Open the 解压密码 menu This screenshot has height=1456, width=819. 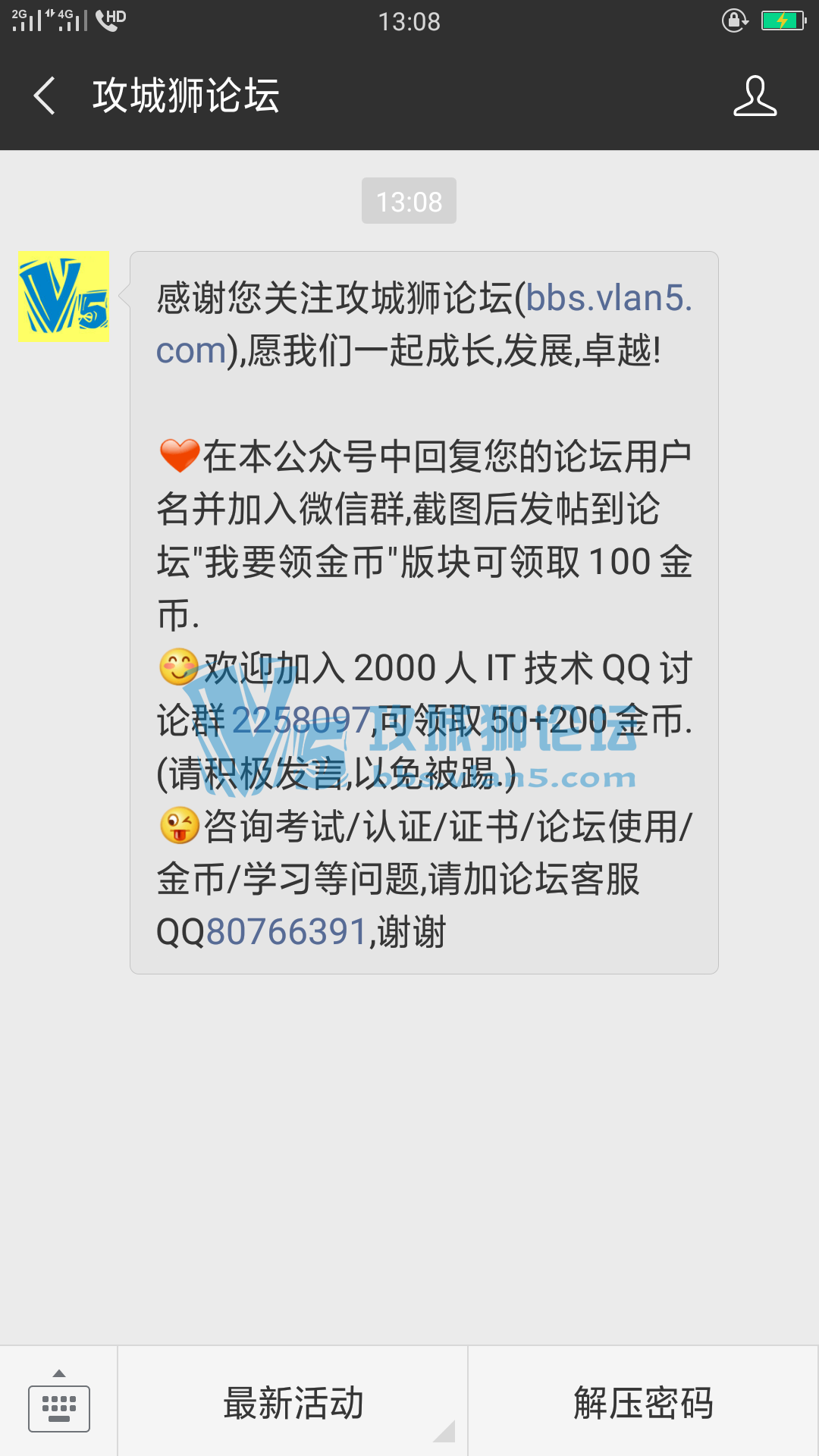(643, 1403)
